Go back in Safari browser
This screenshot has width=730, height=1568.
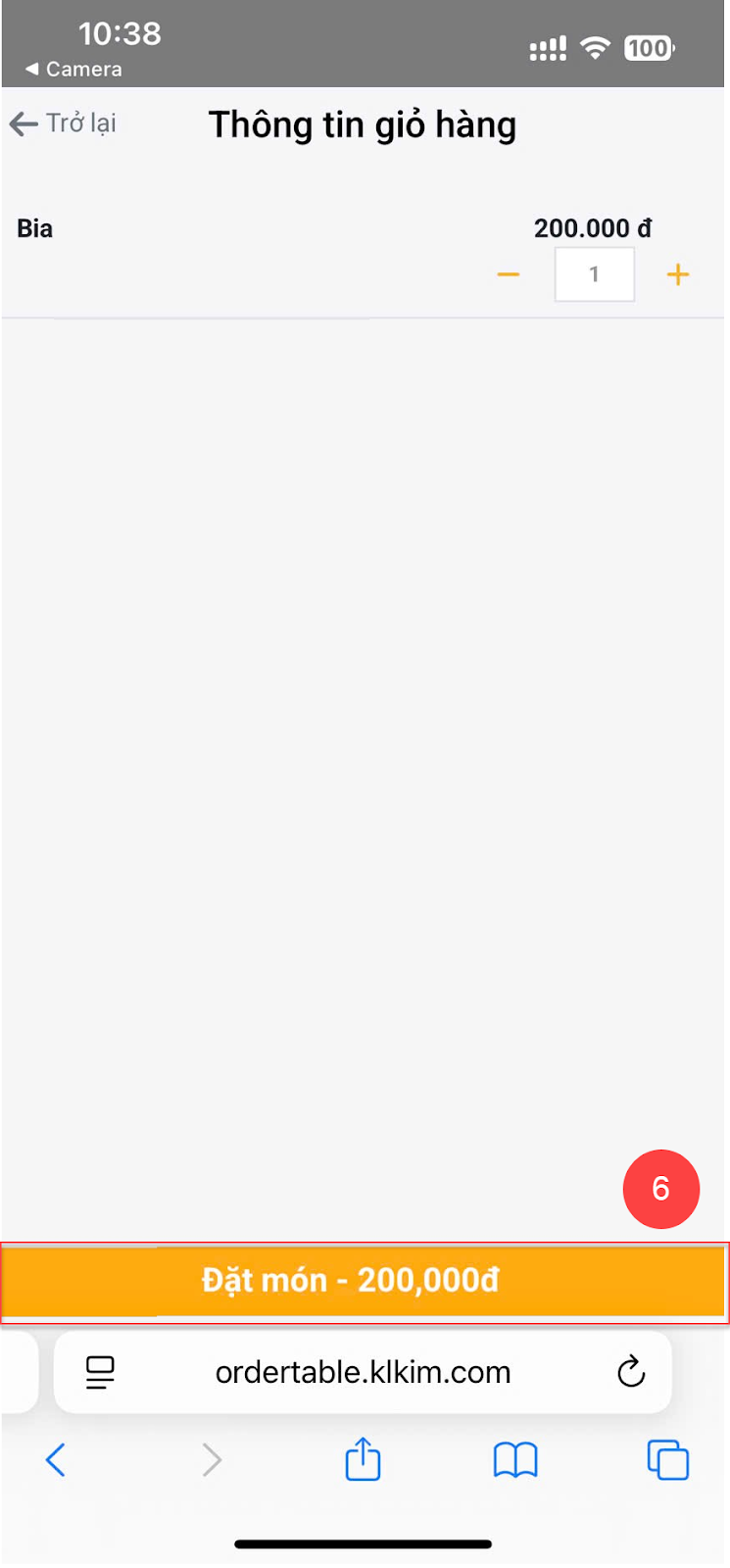tap(56, 1460)
